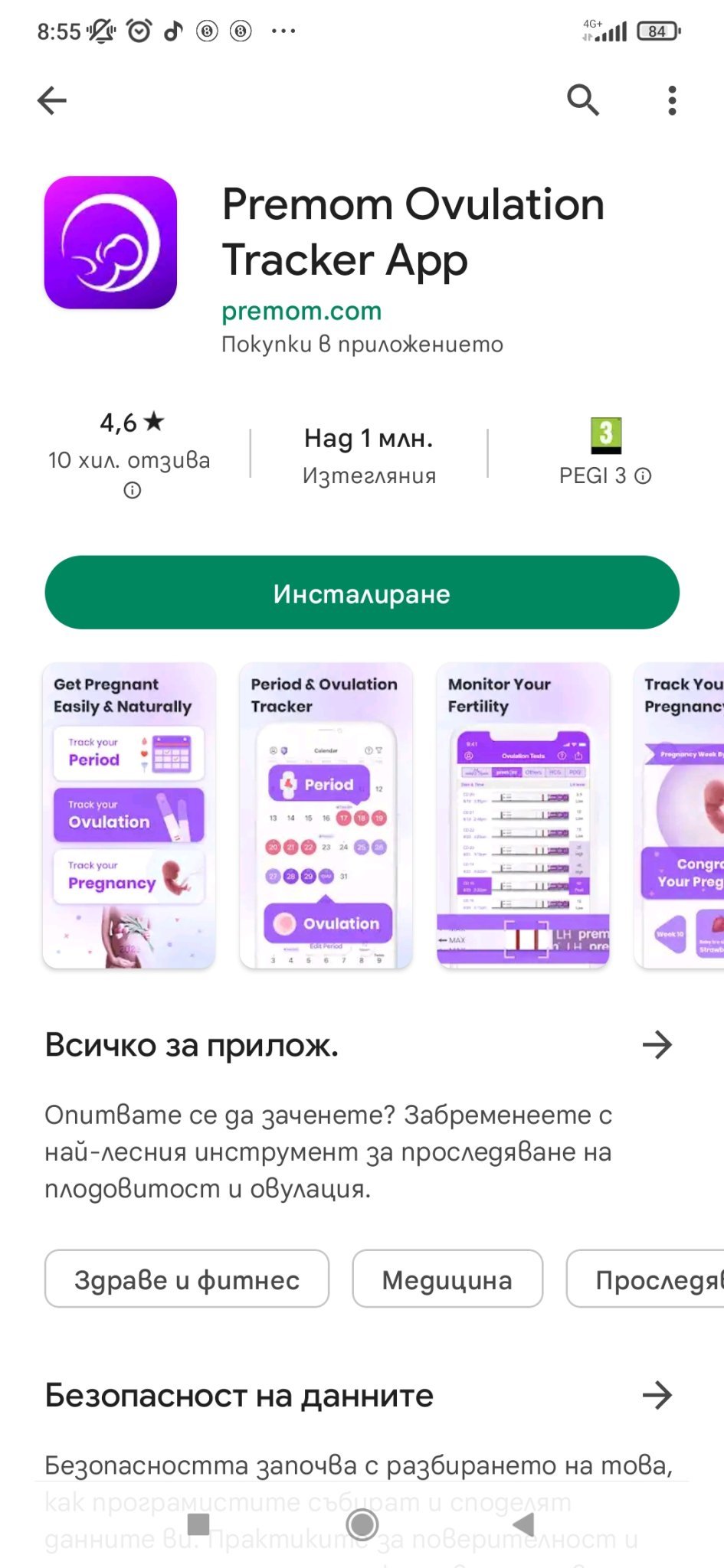Open the Period & Ovulation Tracker screenshot
The width and height of the screenshot is (724, 1568).
(x=326, y=815)
